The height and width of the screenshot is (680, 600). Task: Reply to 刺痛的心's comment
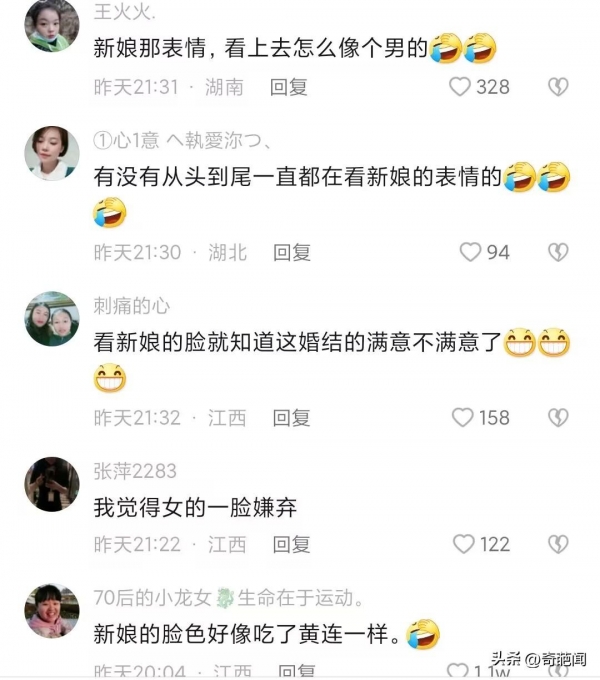pos(291,417)
